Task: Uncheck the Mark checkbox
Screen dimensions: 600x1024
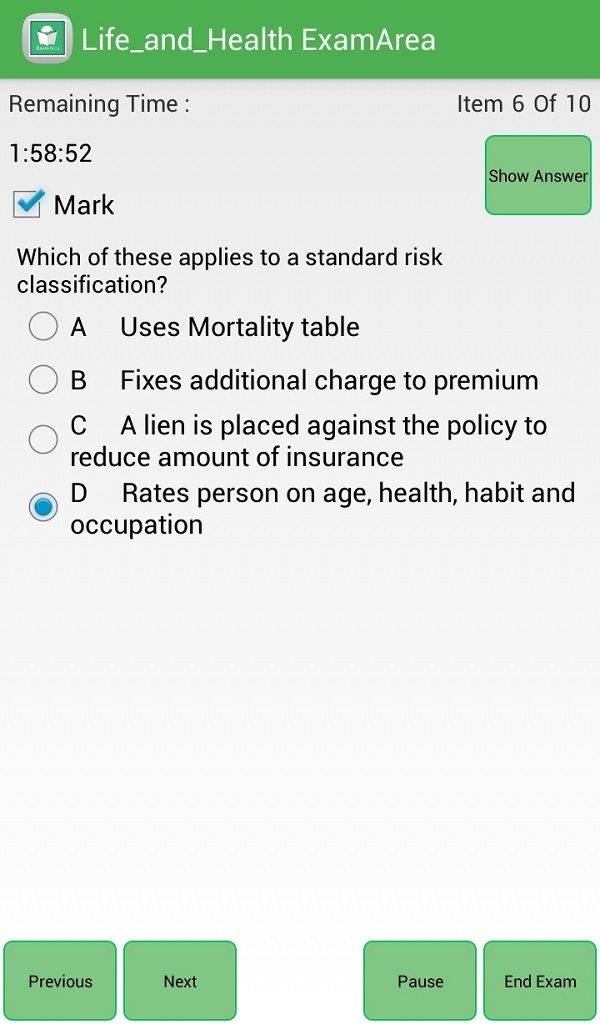Action: tap(28, 204)
